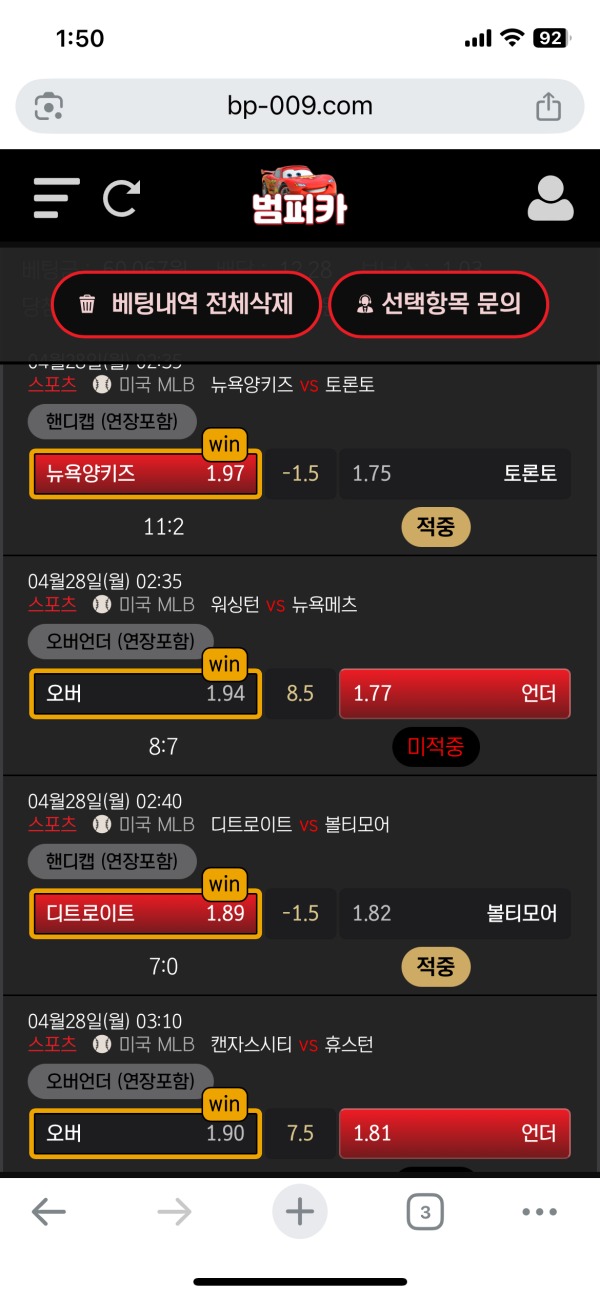Select 오버 1.94 for 워싱턴 game
600x1298 pixels.
pos(146,693)
